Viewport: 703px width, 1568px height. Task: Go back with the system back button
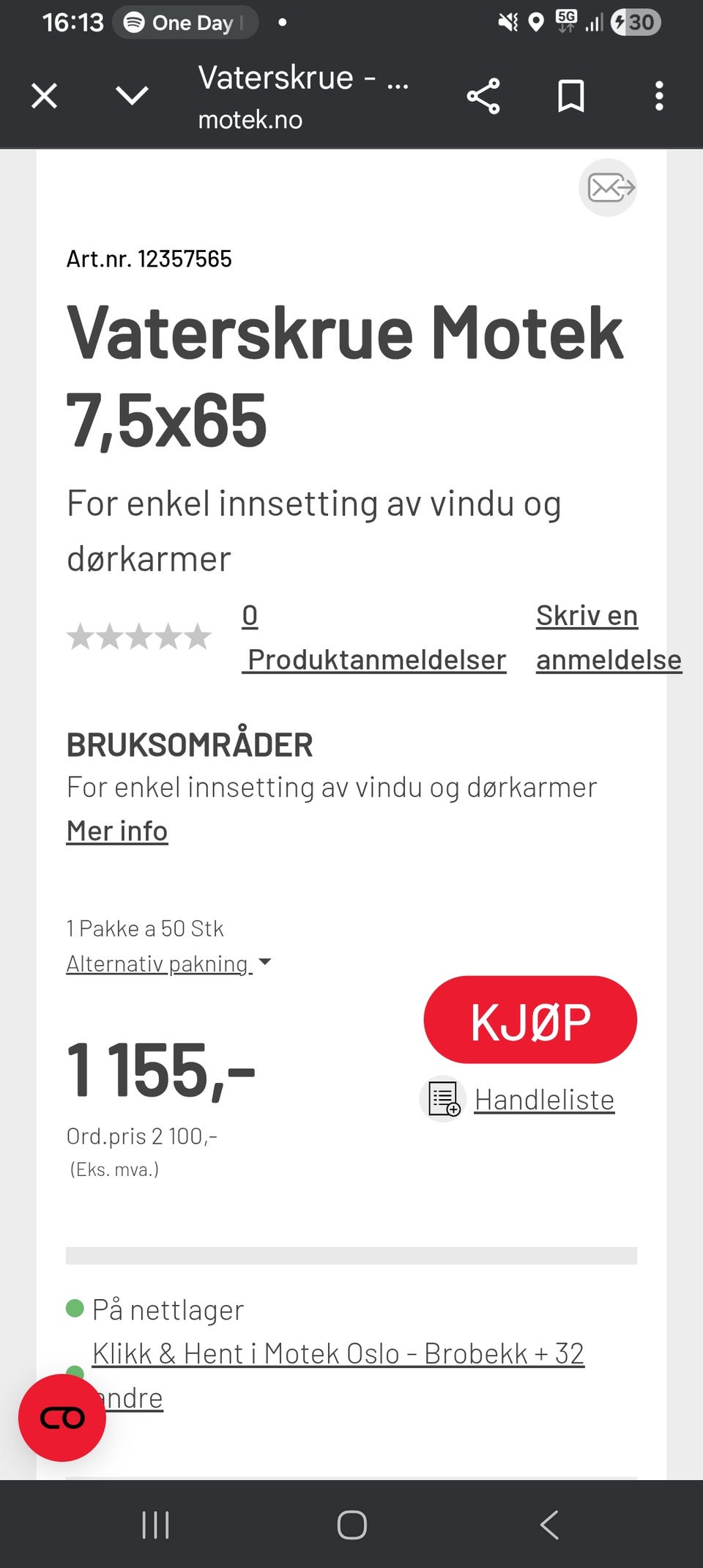pos(549,1525)
